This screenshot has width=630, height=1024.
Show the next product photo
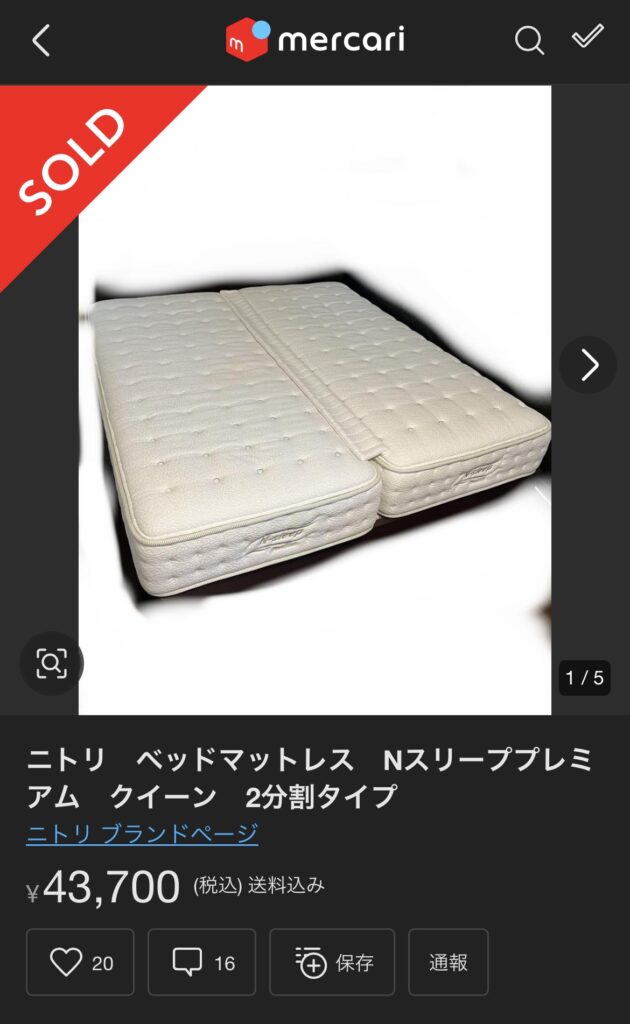pos(588,365)
